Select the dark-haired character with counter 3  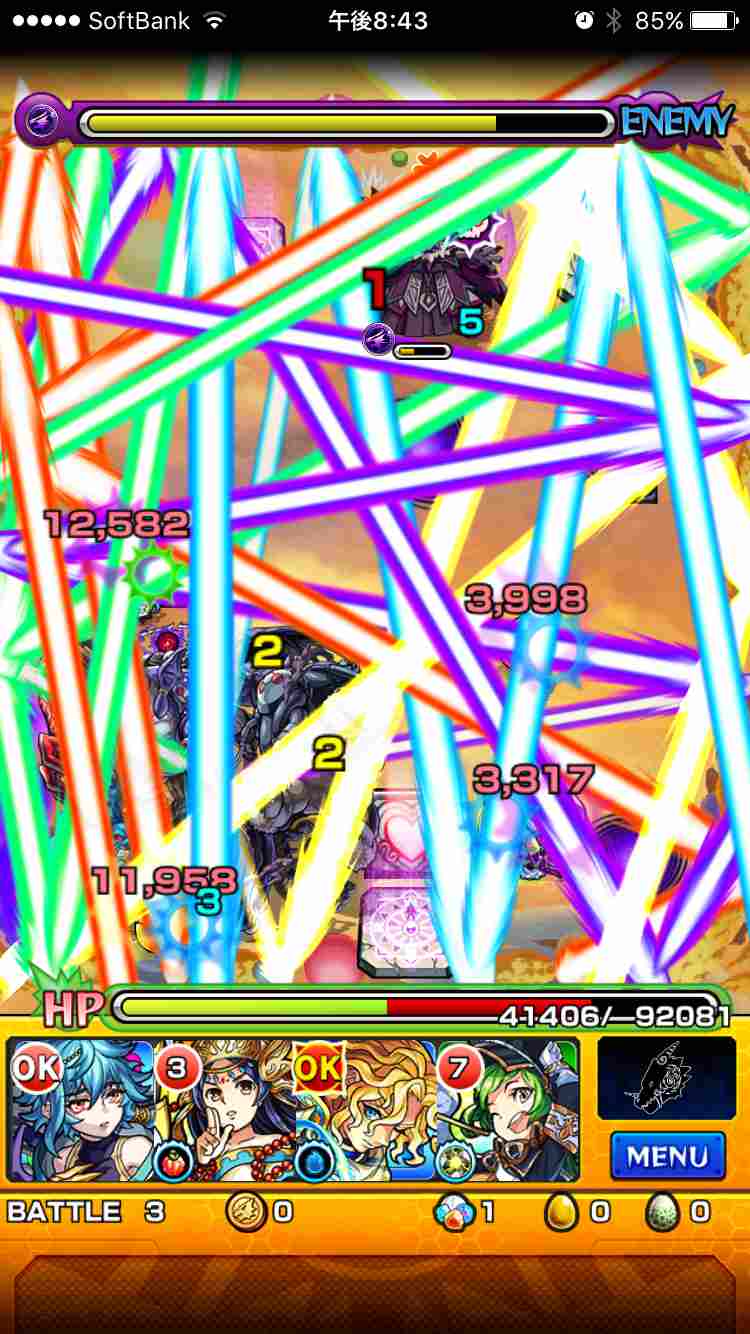click(224, 1110)
